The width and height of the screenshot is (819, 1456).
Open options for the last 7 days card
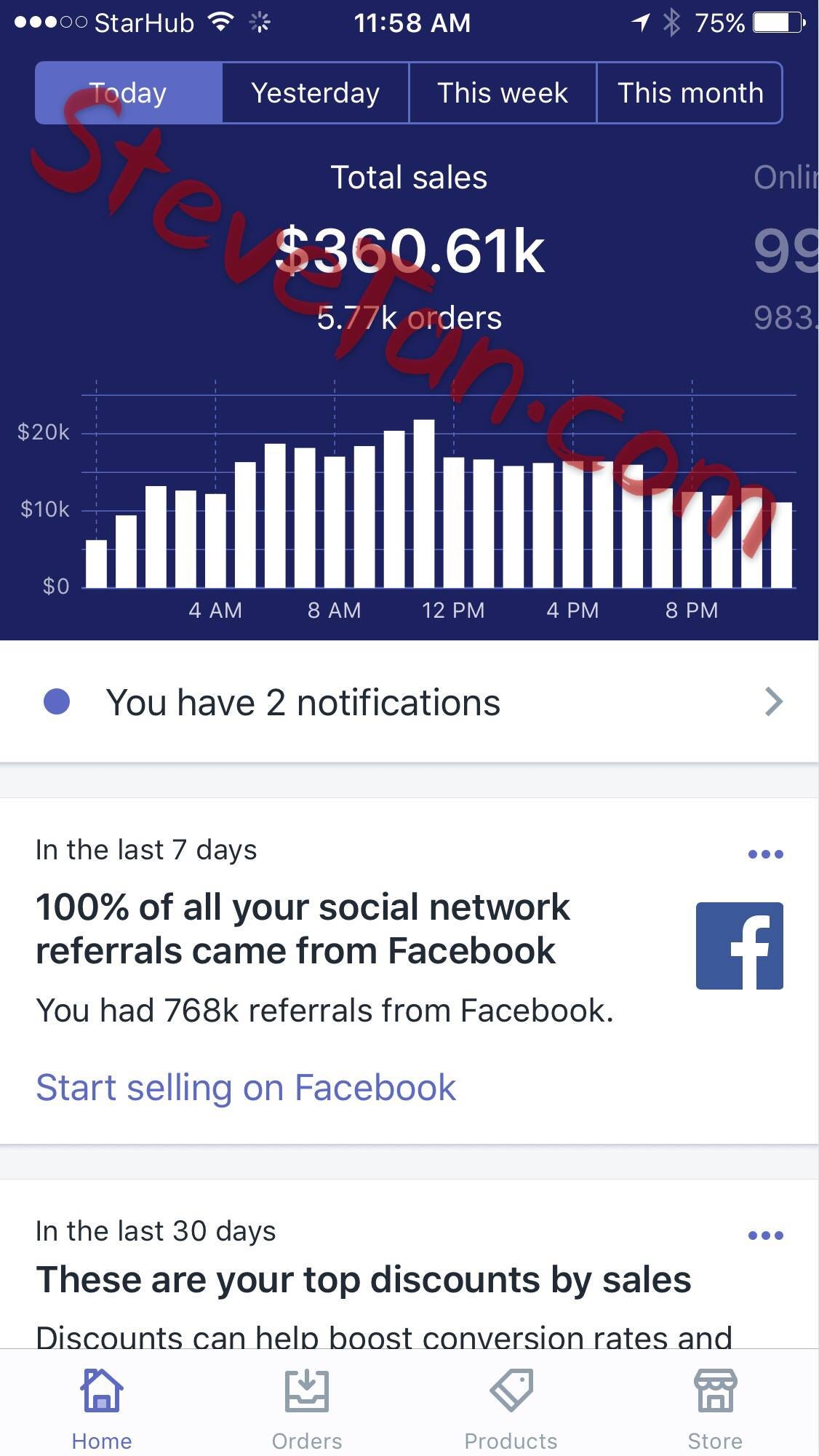click(766, 854)
